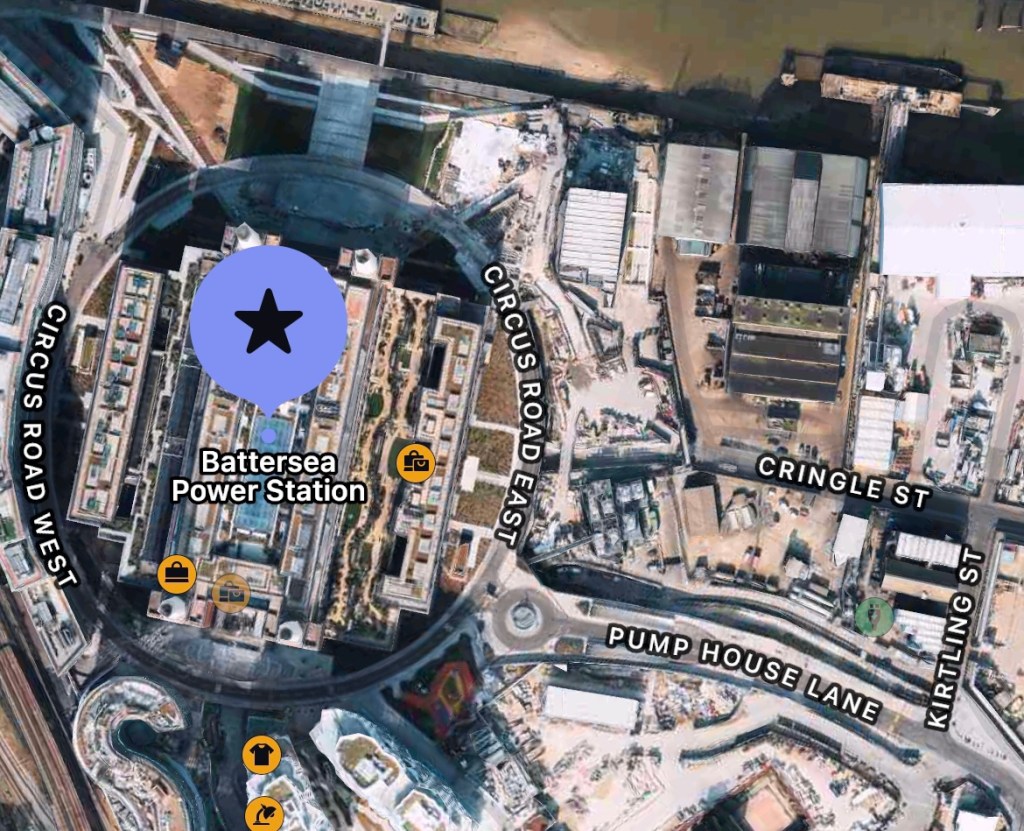Select the solid orange handbag store marker
This screenshot has height=831, width=1024.
tap(176, 574)
